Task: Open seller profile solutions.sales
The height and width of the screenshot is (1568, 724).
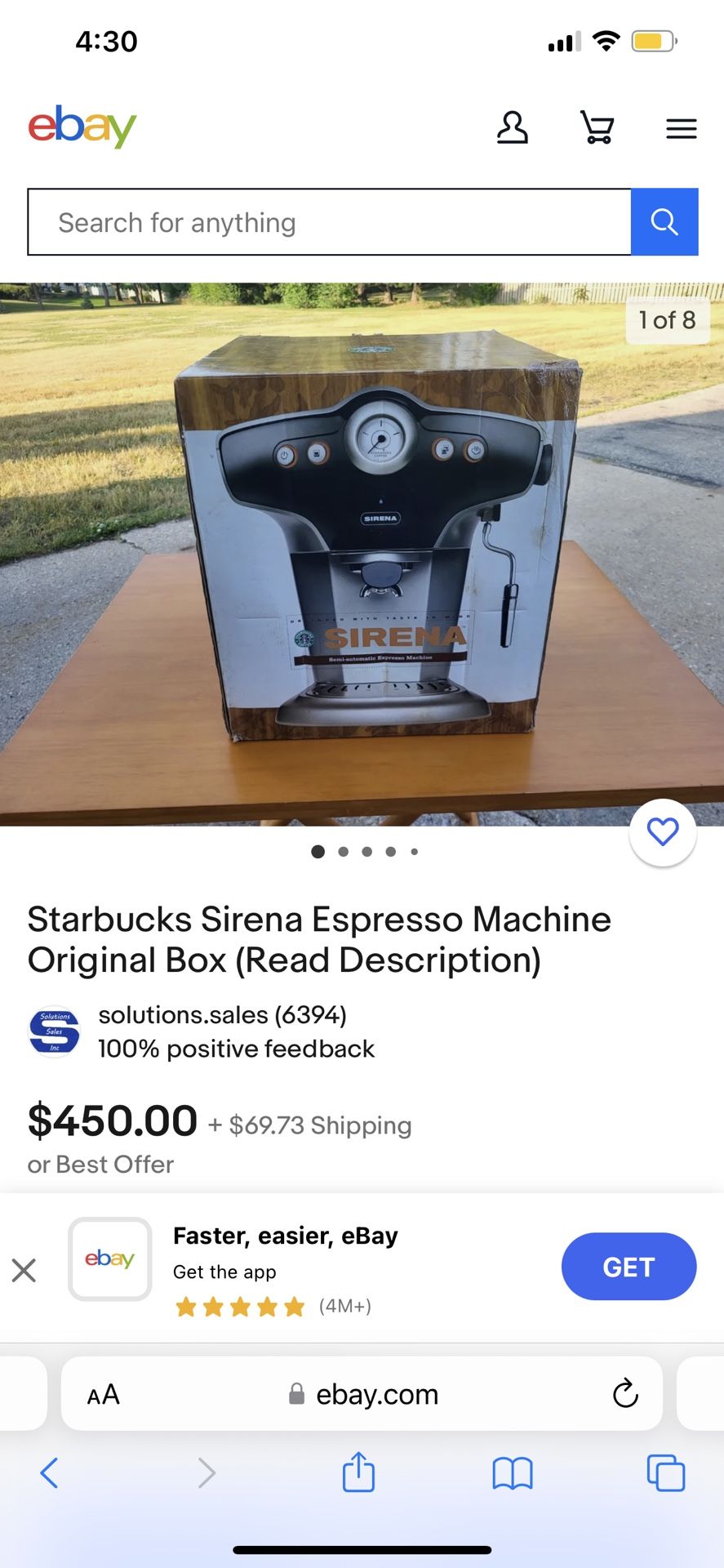Action: click(x=221, y=1015)
